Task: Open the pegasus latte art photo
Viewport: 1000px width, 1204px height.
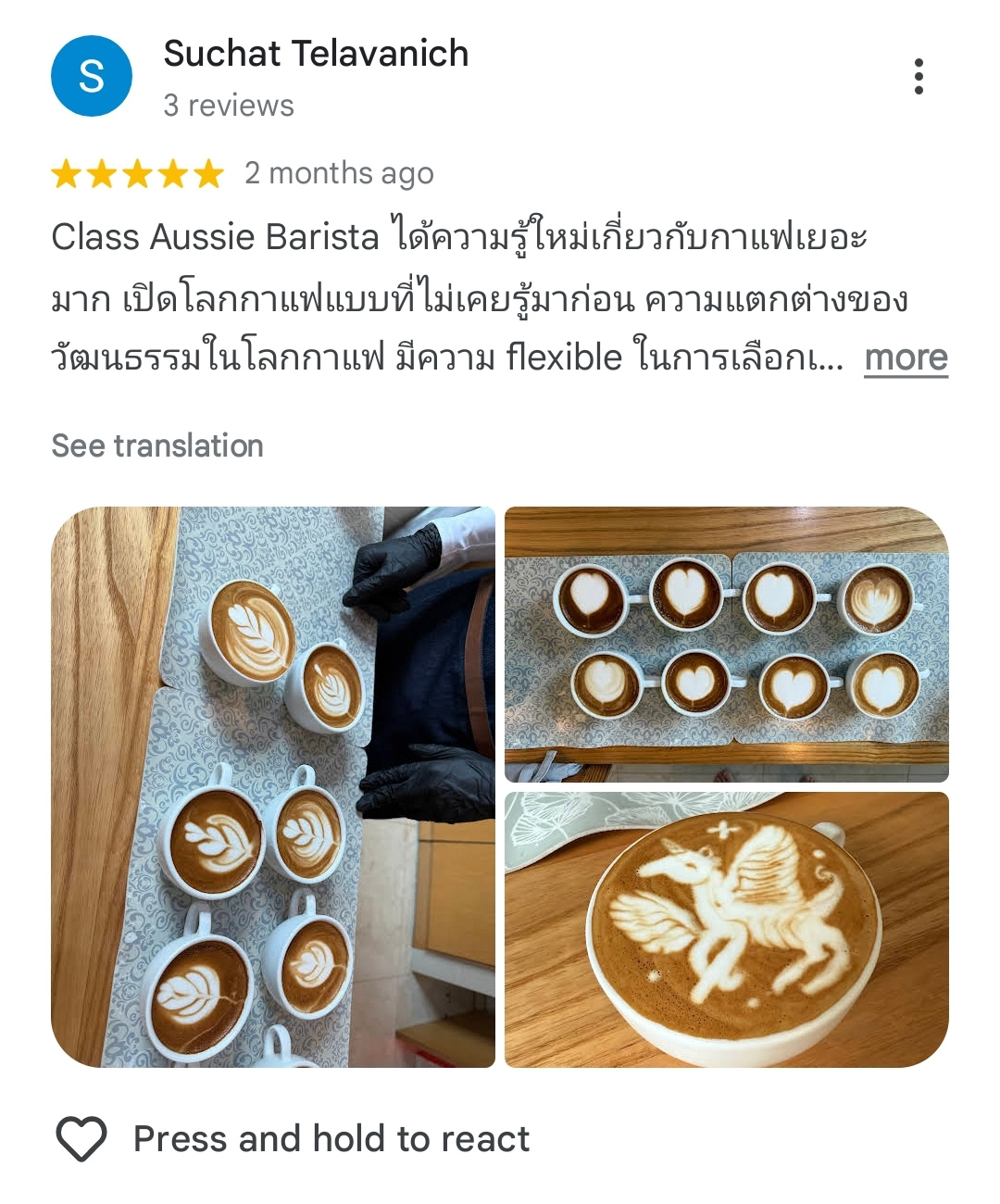Action: point(726,929)
